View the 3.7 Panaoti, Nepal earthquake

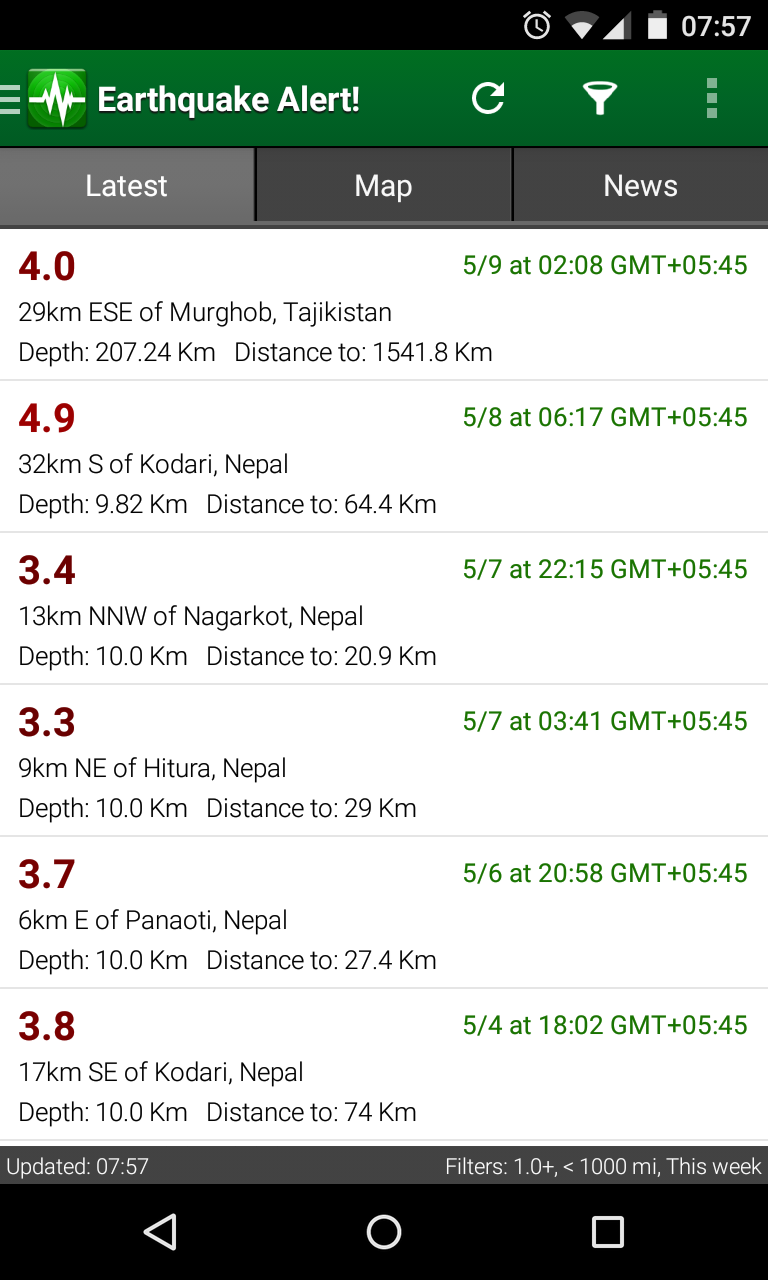pos(384,915)
